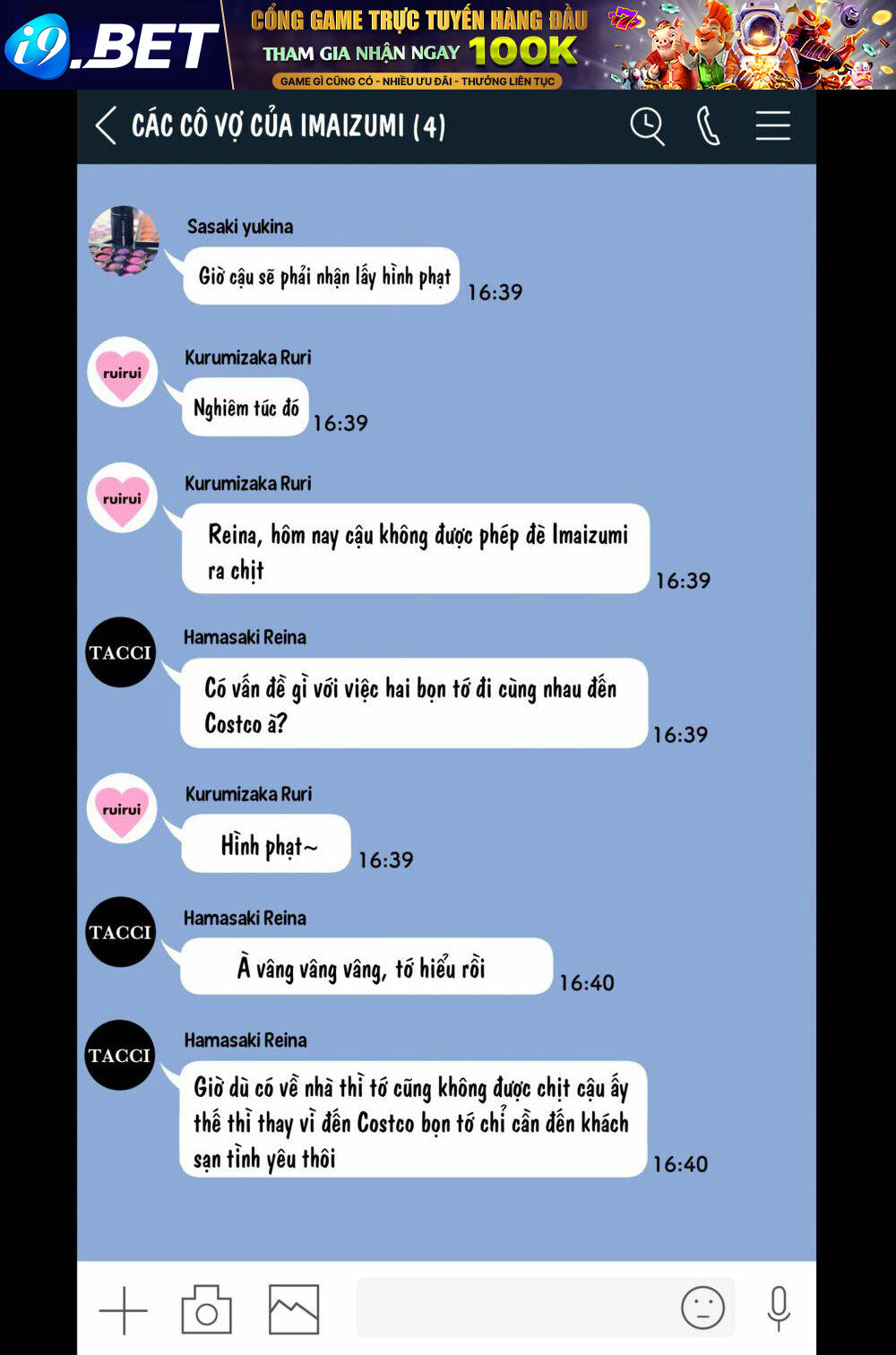Tap Sasaki Yukina's profile avatar
Viewport: 896px width, 1355px height.
(122, 243)
